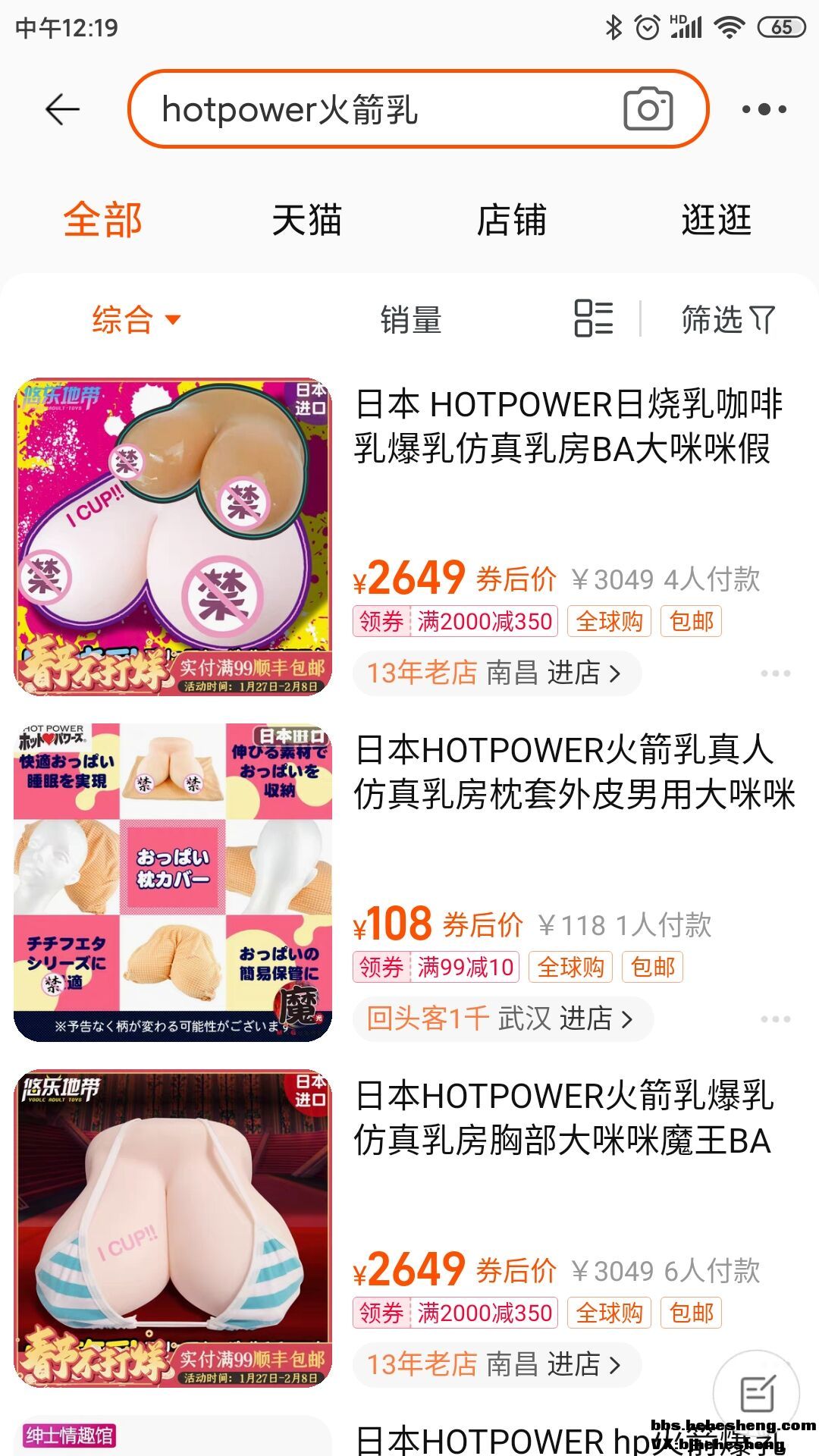
Task: Enter the 回头客1千 武汉 store
Action: [x=500, y=1018]
